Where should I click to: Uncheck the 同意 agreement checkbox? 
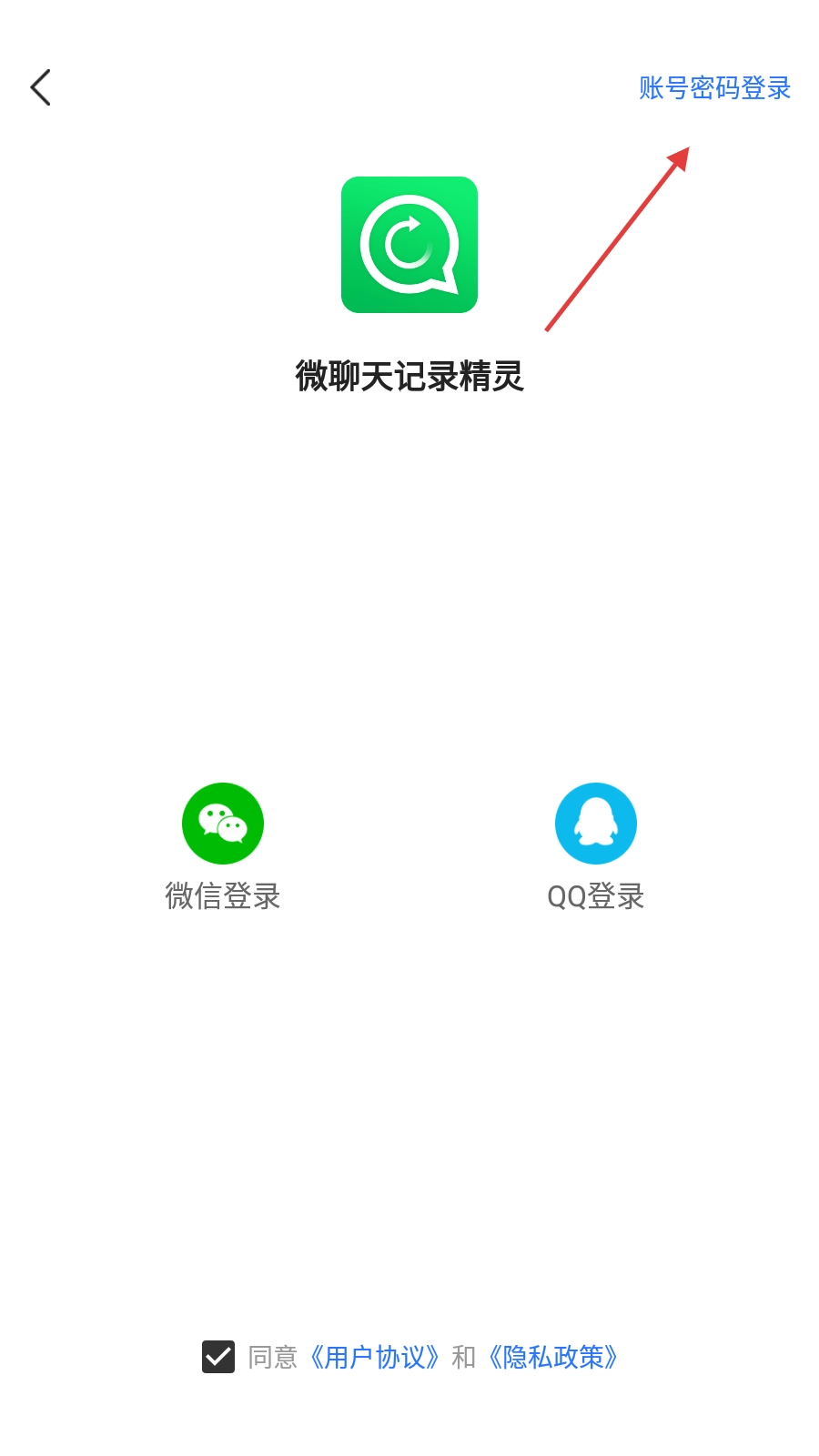[x=218, y=1357]
